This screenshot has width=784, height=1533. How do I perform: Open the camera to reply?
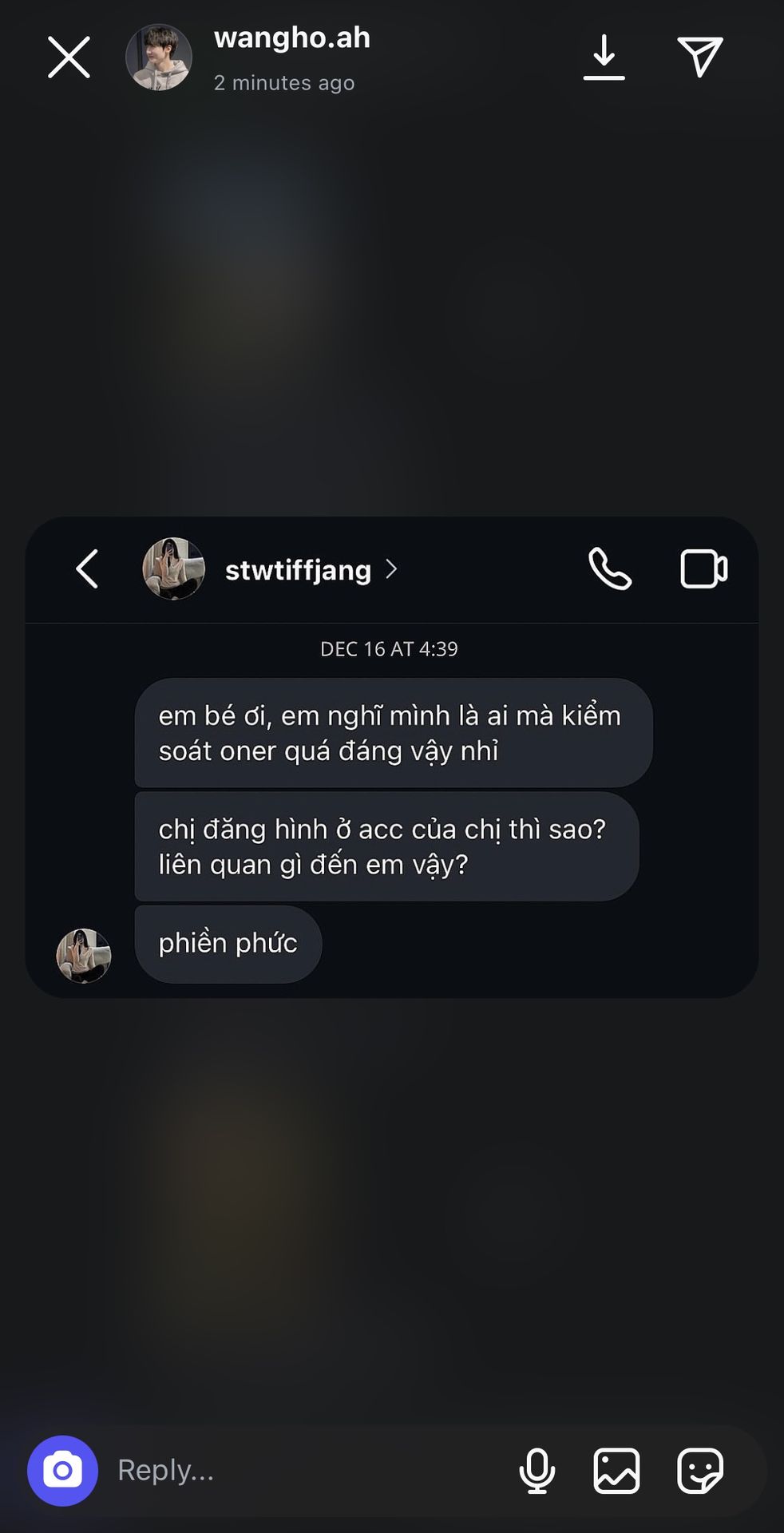(x=62, y=1470)
